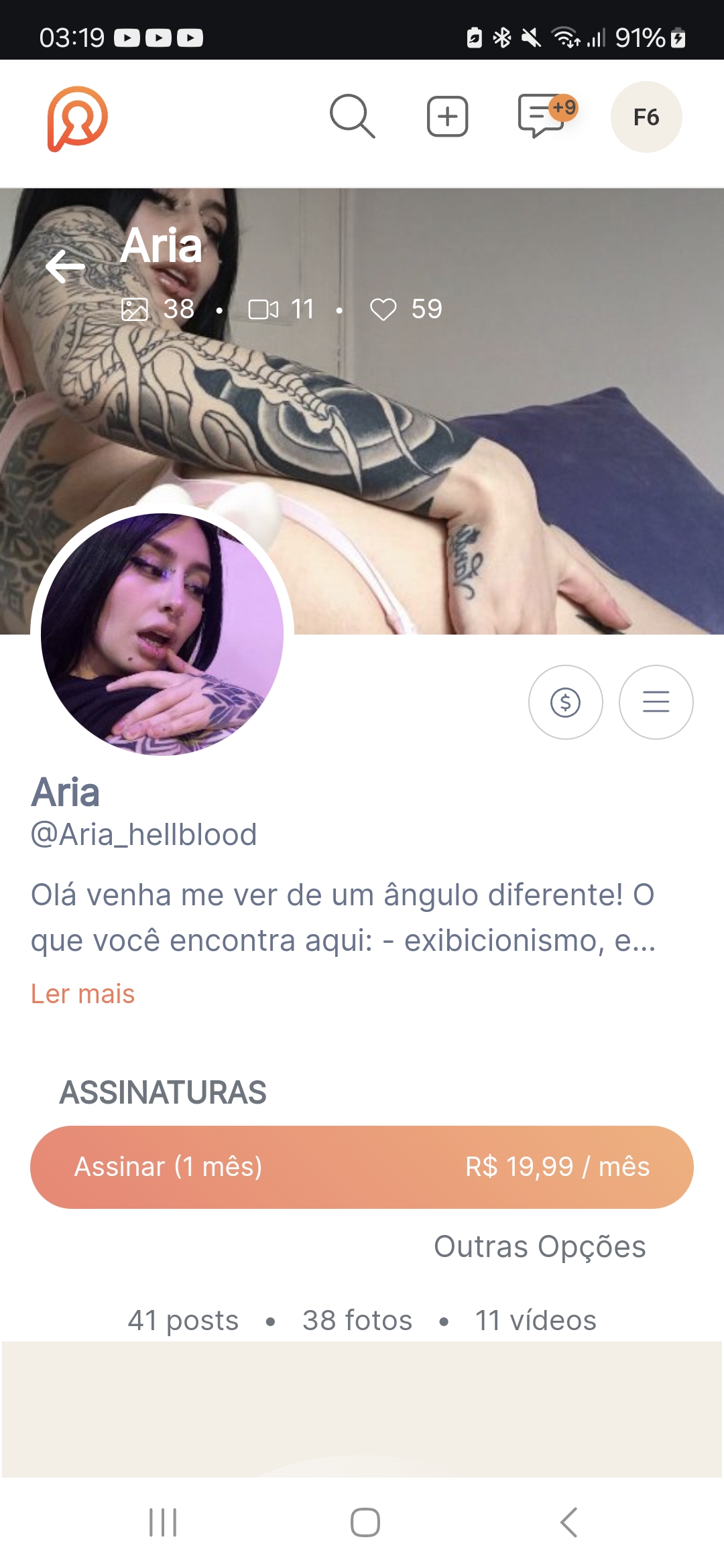This screenshot has height=1568, width=724.
Task: Open the search magnifier icon
Action: 352,117
